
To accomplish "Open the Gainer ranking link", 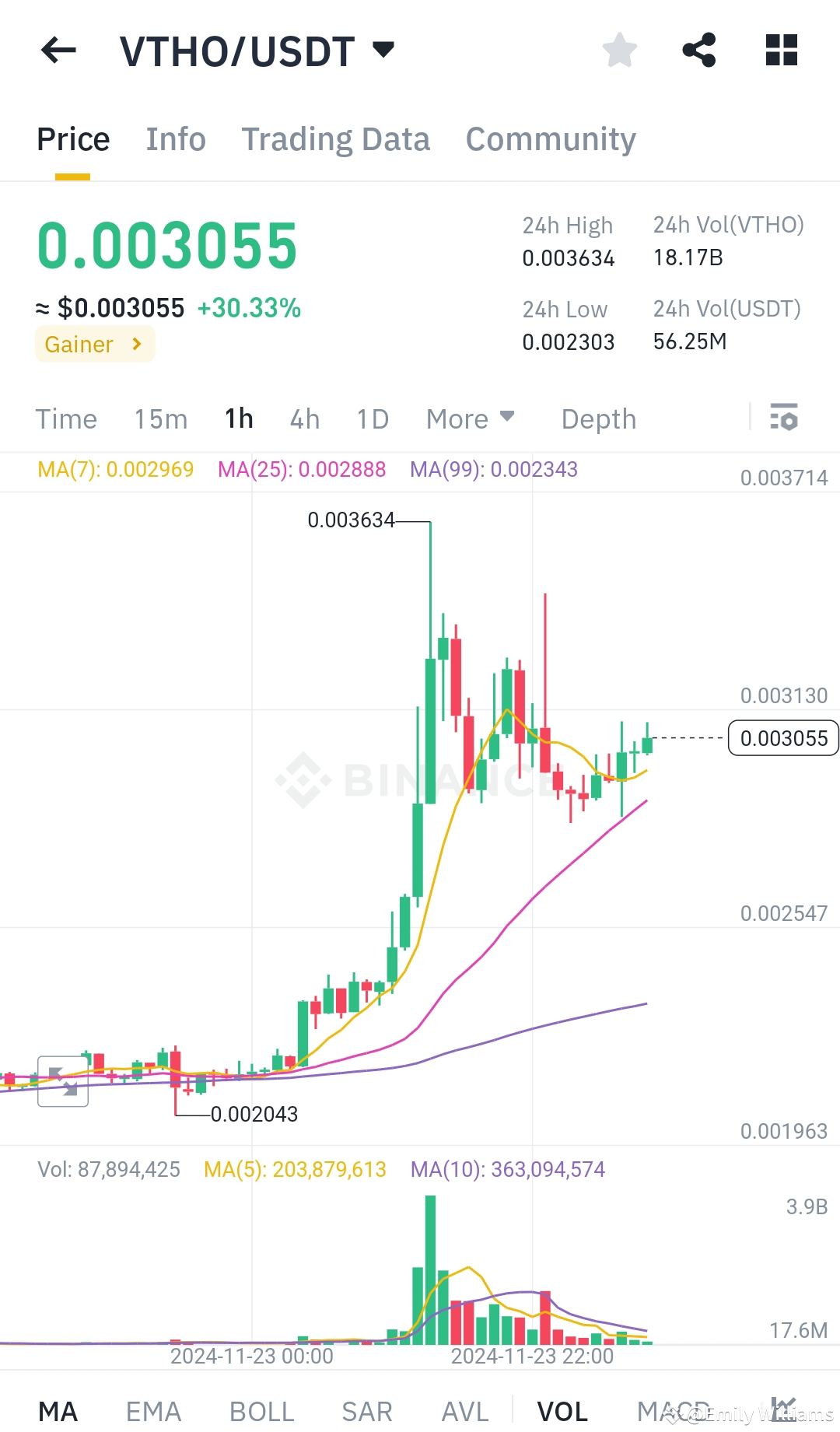I will (94, 344).
